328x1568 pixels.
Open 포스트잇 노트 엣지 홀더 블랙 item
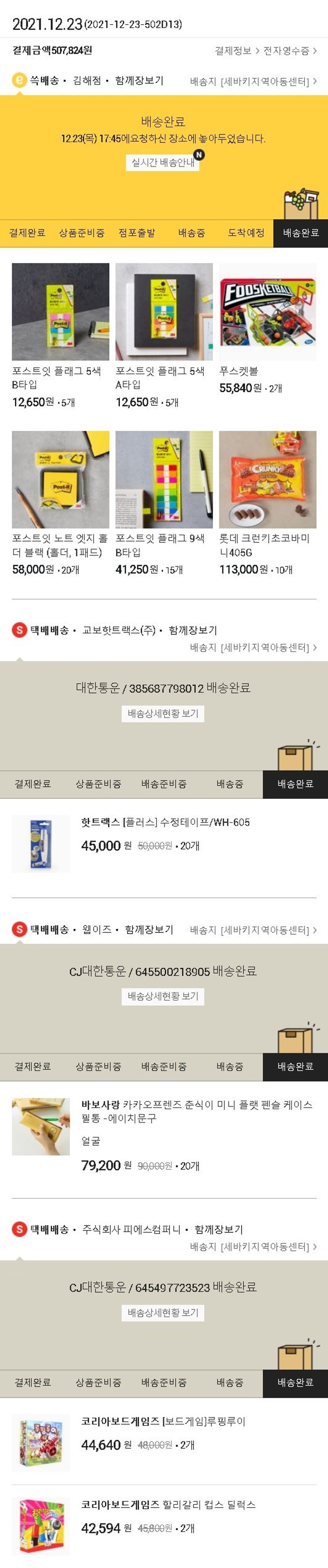tap(60, 480)
